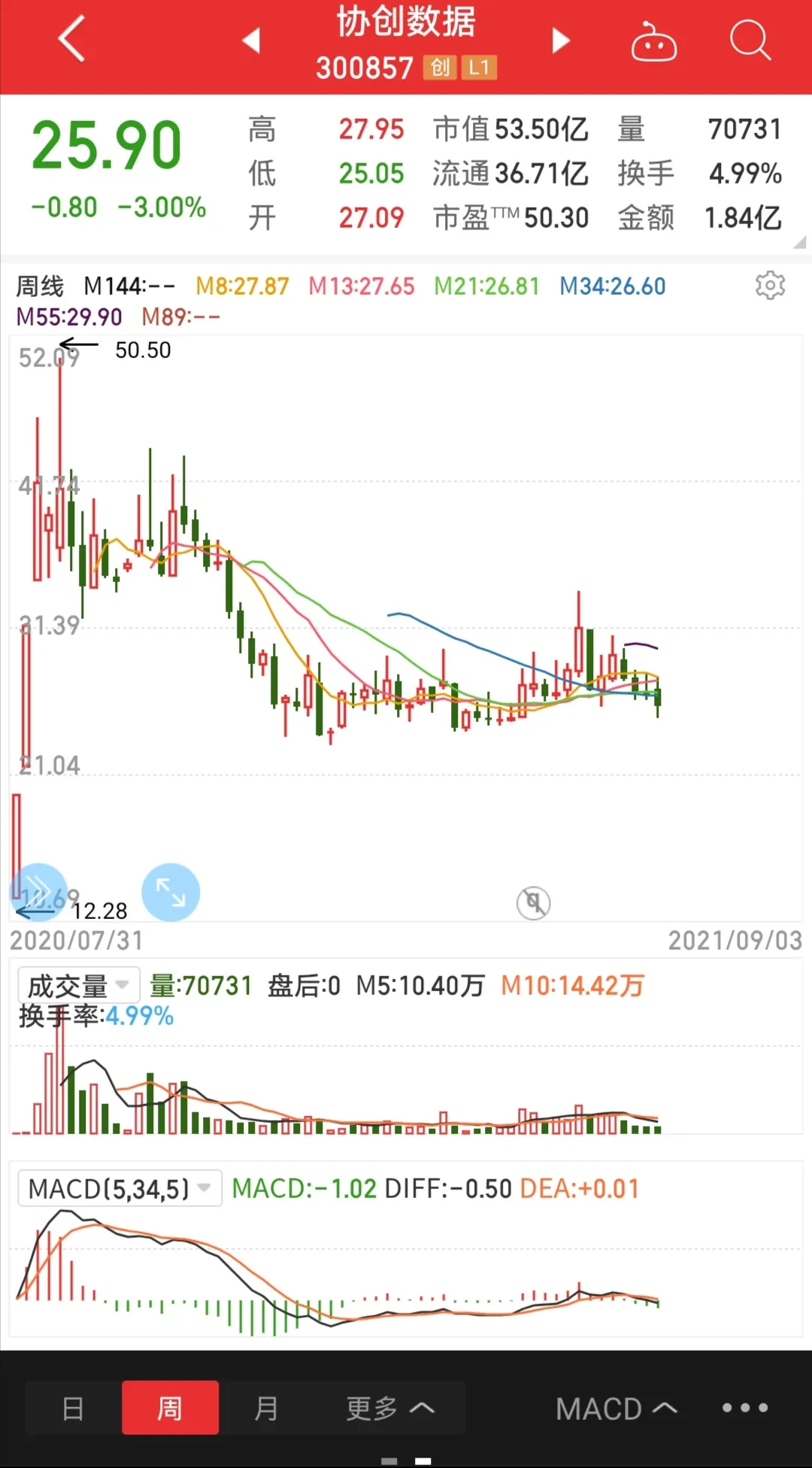Switch to the 月 monthly chart tab
The height and width of the screenshot is (1468, 812).
tap(266, 1408)
